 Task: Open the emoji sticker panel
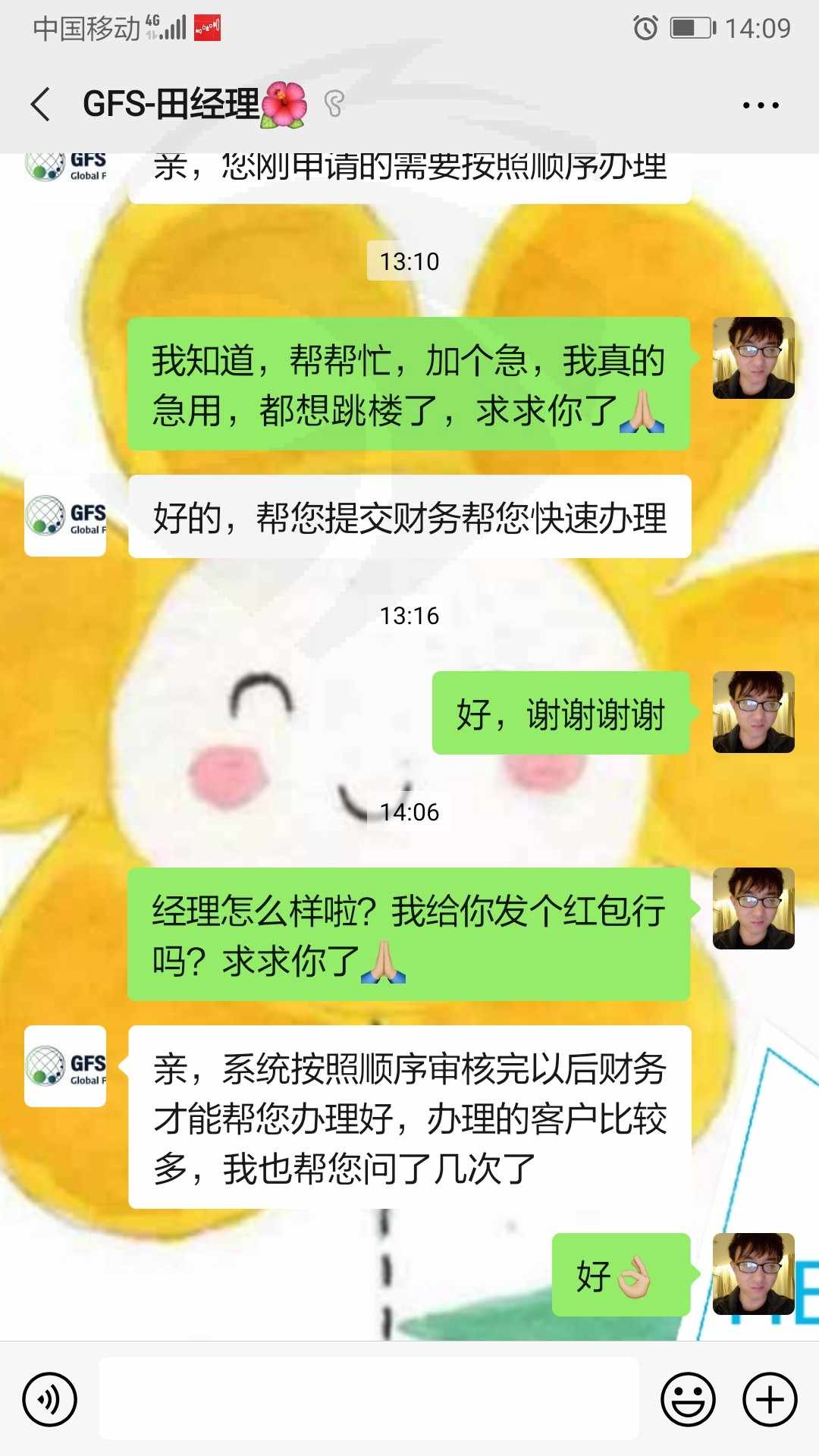[x=689, y=1399]
